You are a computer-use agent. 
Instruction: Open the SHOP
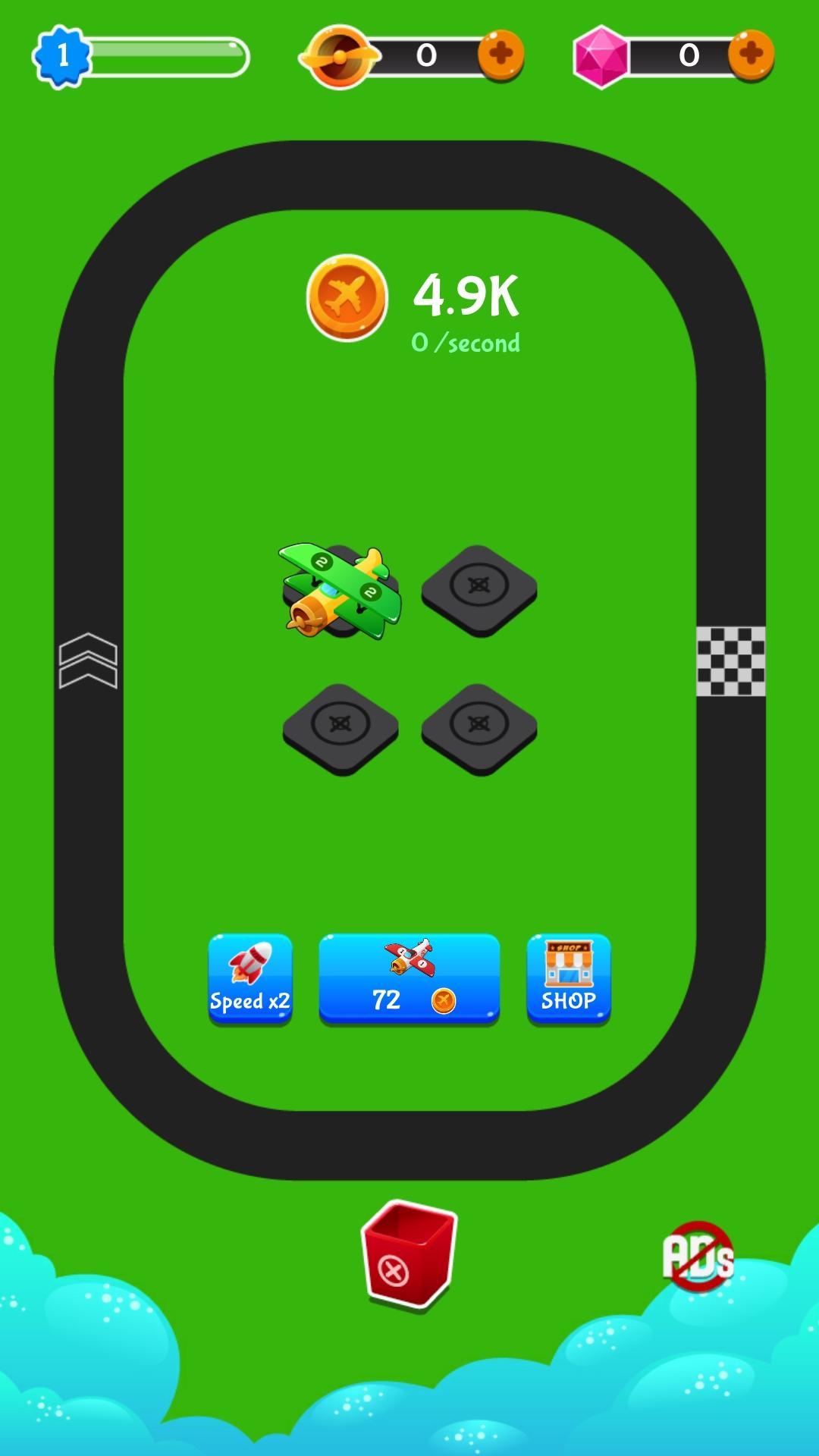click(569, 979)
